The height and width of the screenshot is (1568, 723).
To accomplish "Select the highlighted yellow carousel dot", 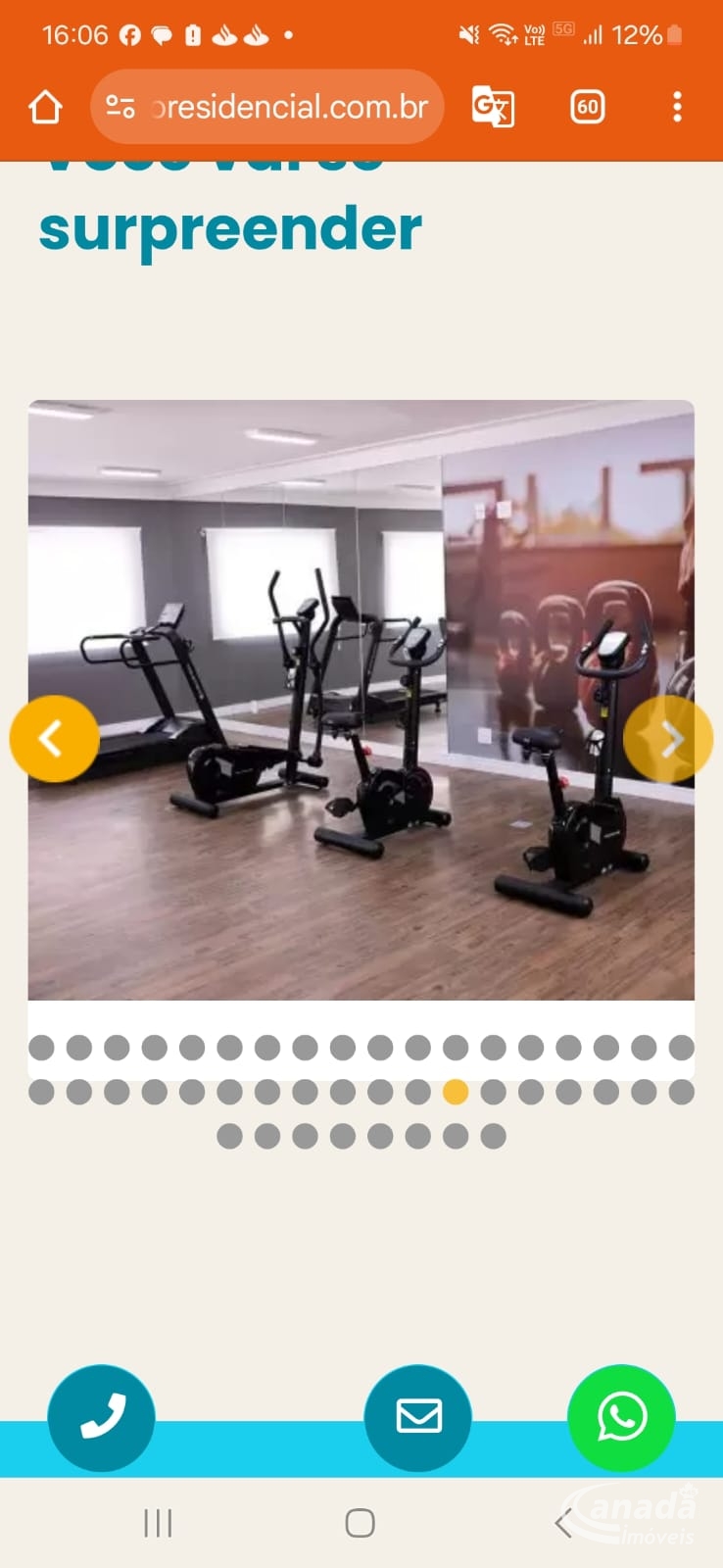I will 456,1092.
